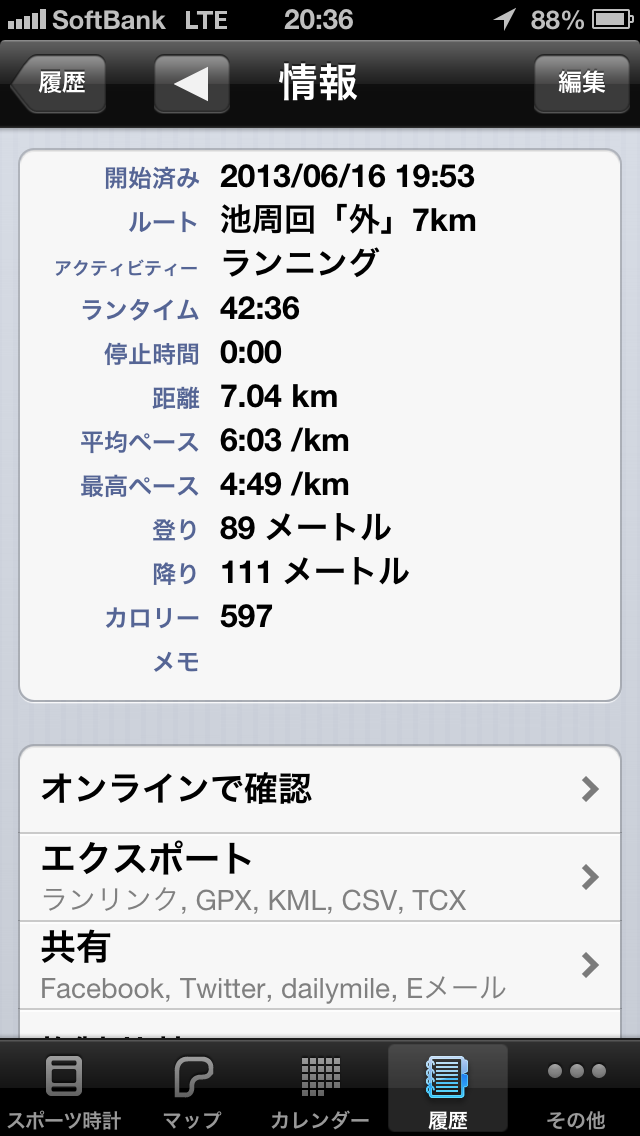Switch to the スポーツ時計 tab
The height and width of the screenshot is (1136, 640).
point(64,1089)
